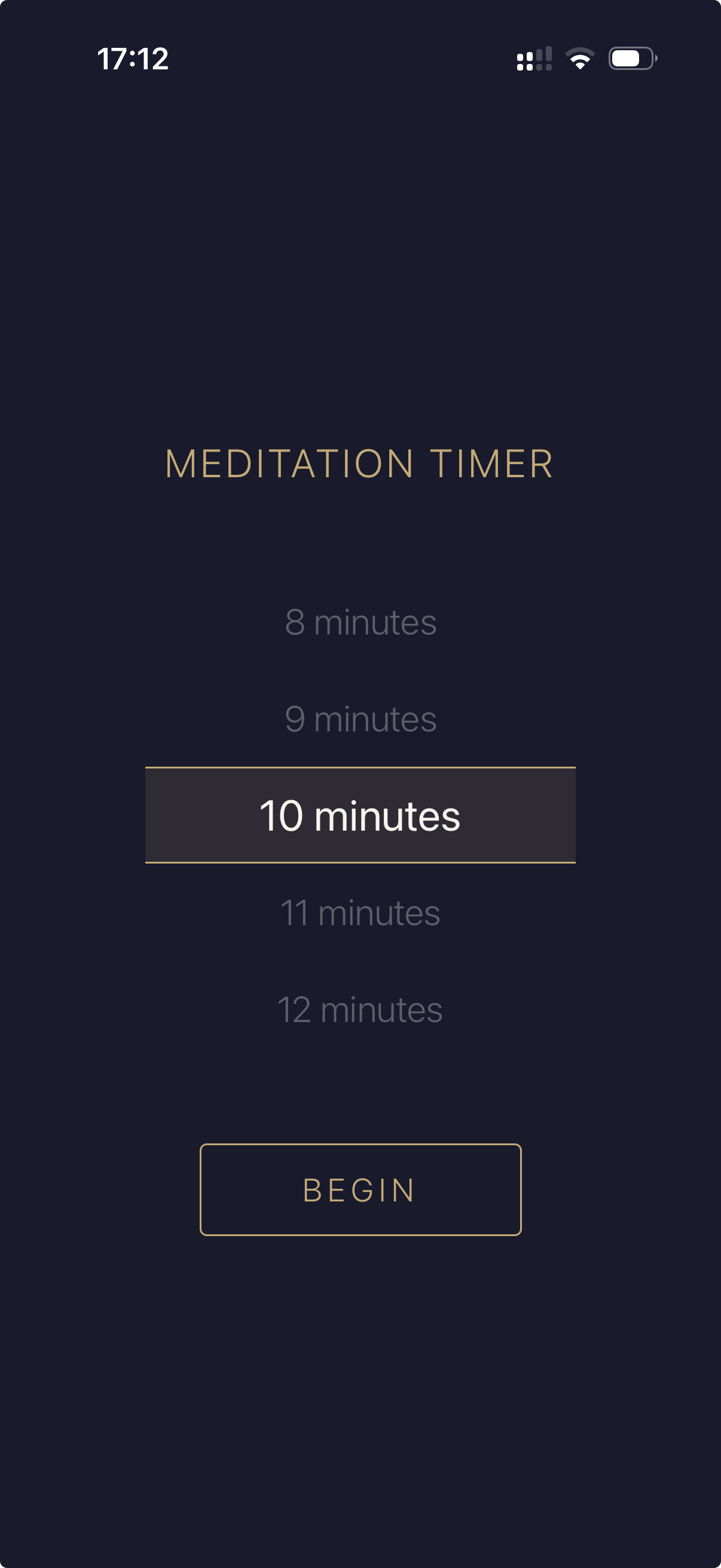Tap the status bar at screen top

360,59
